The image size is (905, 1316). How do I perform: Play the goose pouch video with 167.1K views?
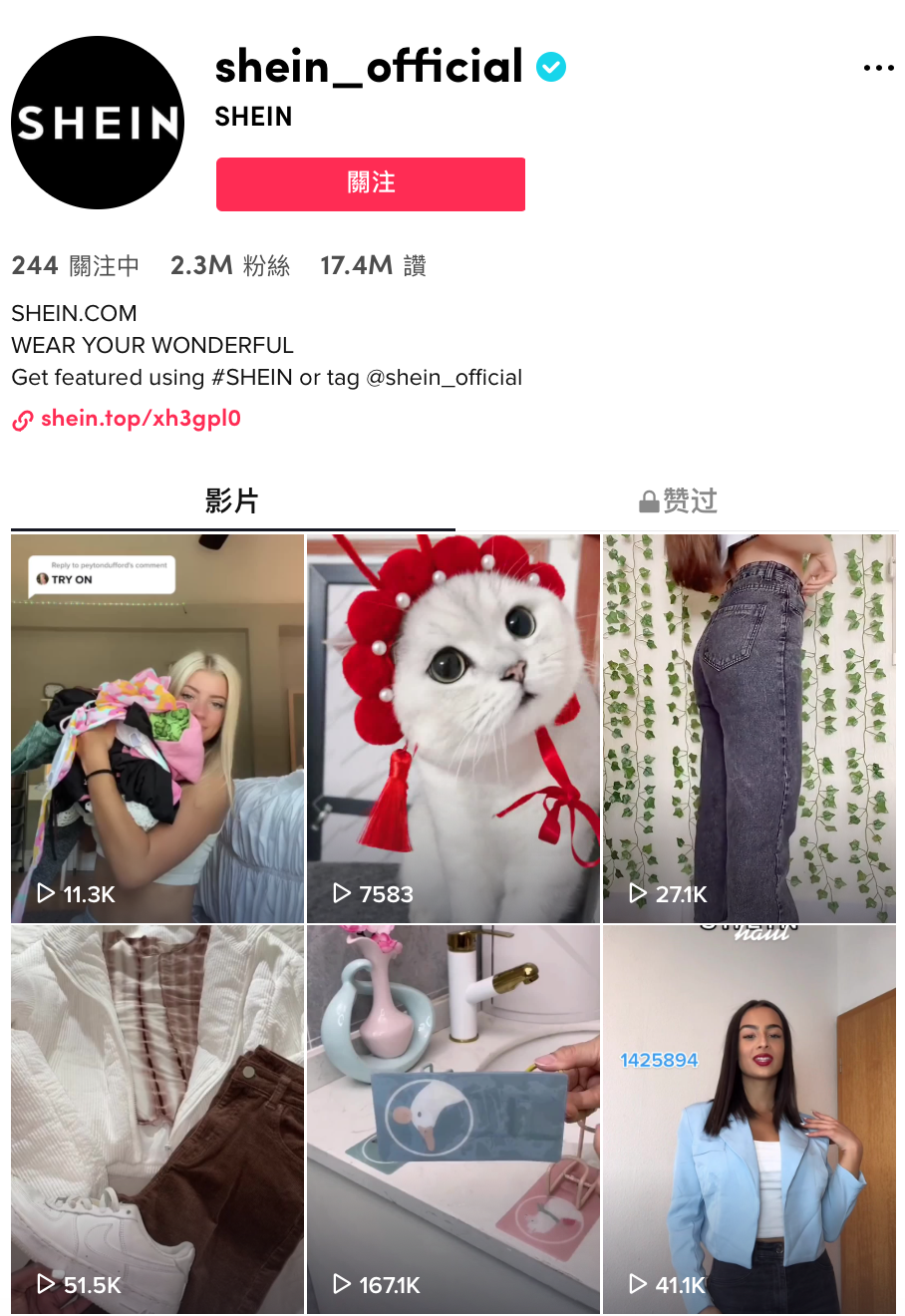click(452, 1119)
